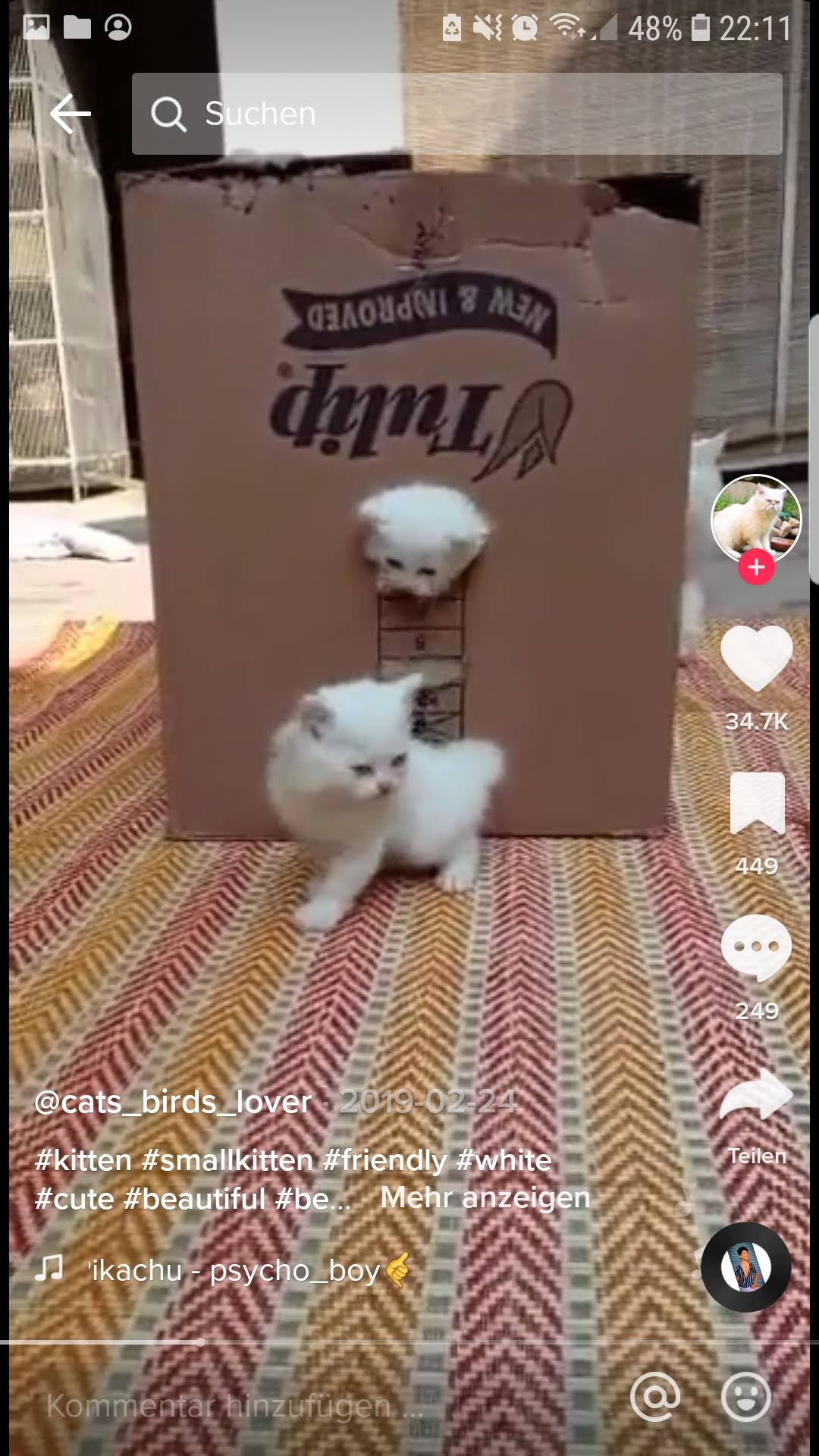Like the video with the heart icon
Viewport: 819px width, 1456px height.
point(756,658)
